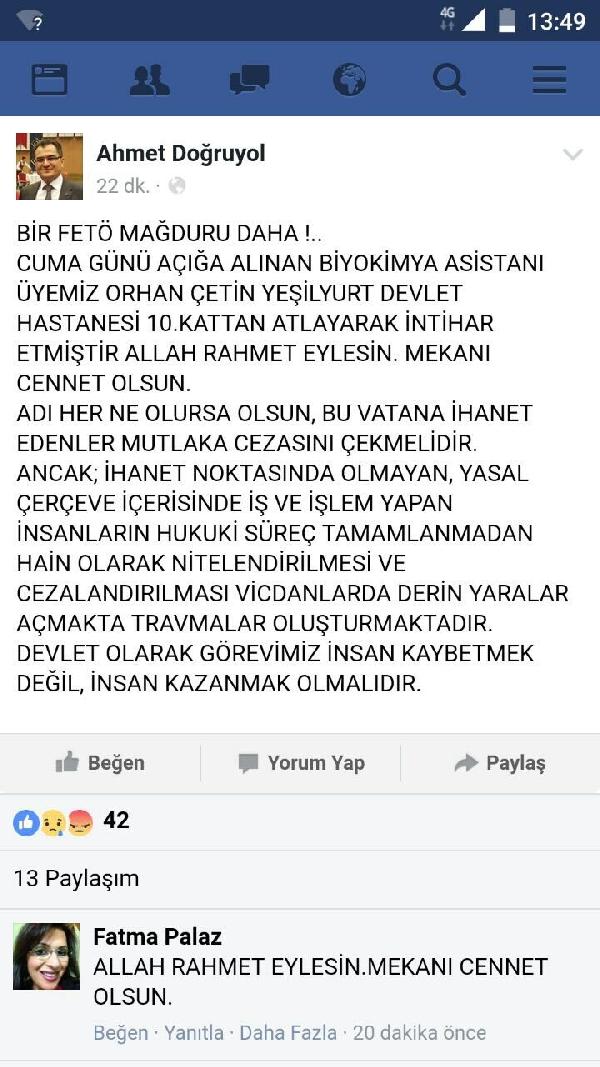Screen dimensions: 600x1067
Task: Share the post with Paylaş
Action: 500,763
